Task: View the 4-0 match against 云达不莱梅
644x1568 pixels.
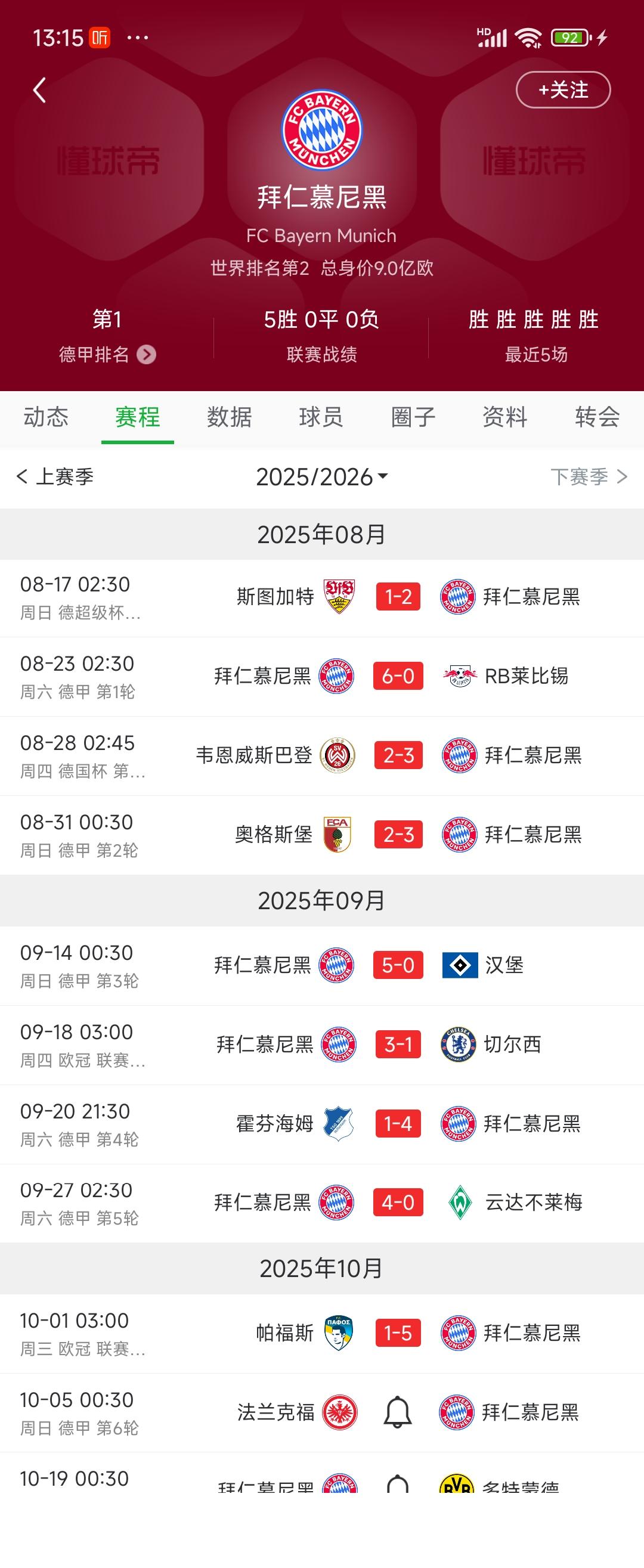Action: point(398,1203)
